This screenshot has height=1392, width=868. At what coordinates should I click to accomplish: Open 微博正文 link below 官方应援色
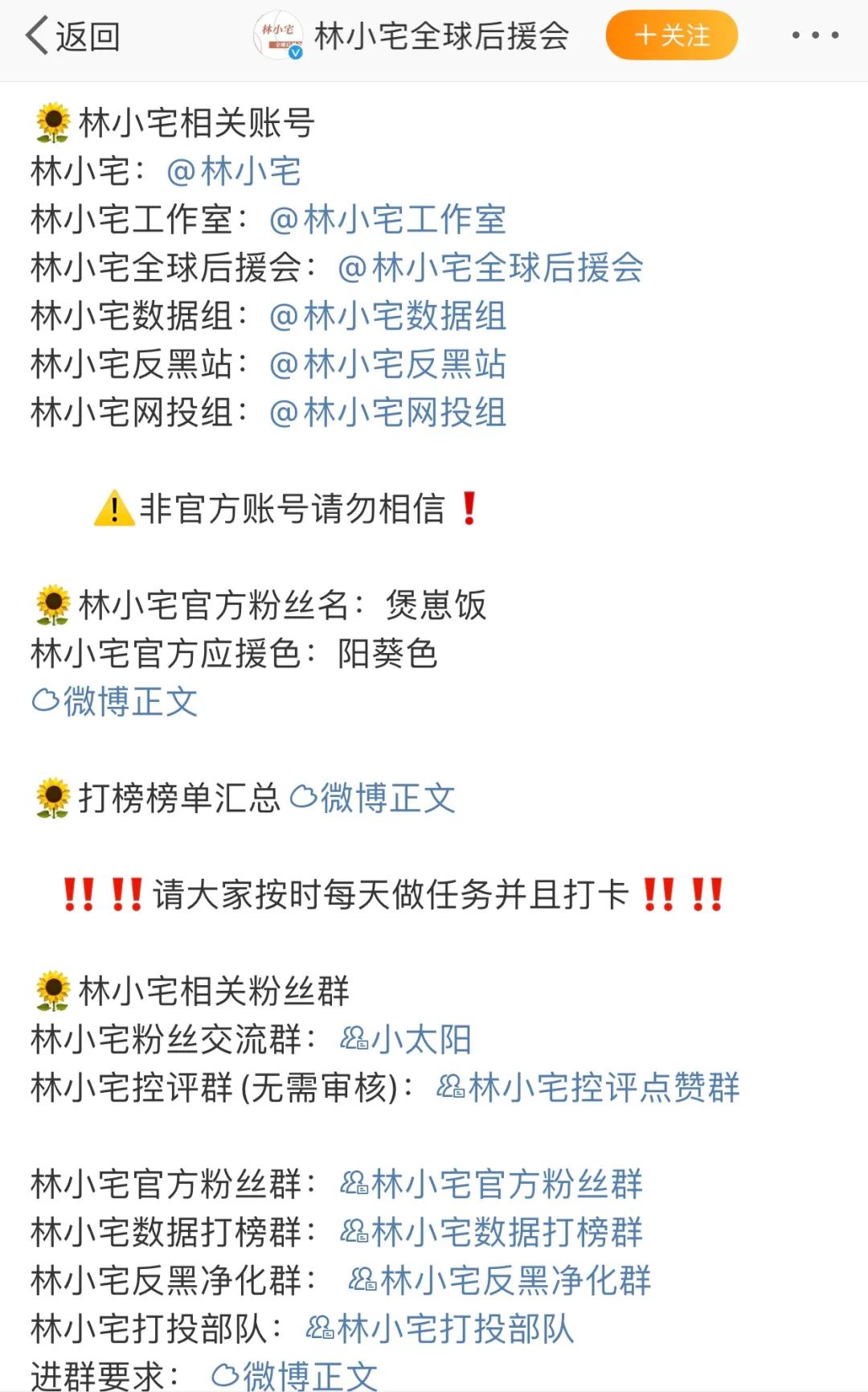click(x=115, y=701)
